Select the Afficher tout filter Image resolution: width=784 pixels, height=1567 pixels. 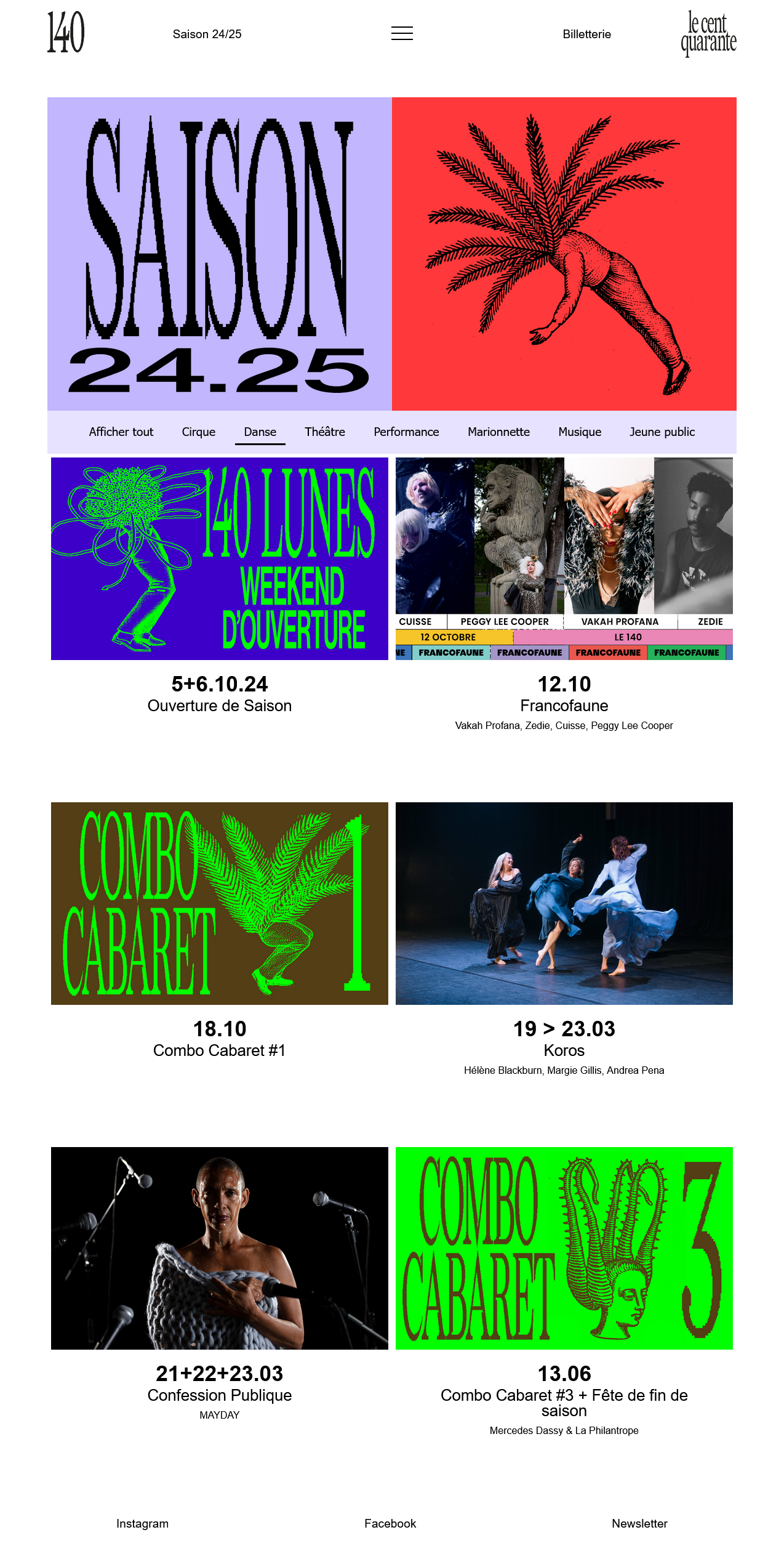[121, 432]
